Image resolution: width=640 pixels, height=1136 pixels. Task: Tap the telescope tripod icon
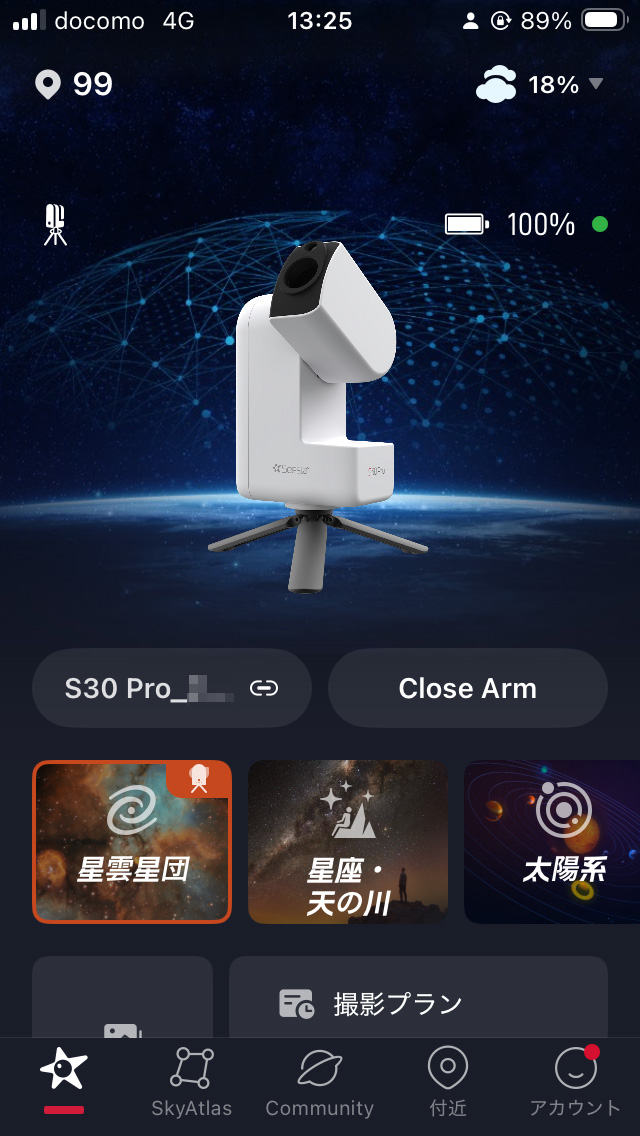pyautogui.click(x=55, y=225)
